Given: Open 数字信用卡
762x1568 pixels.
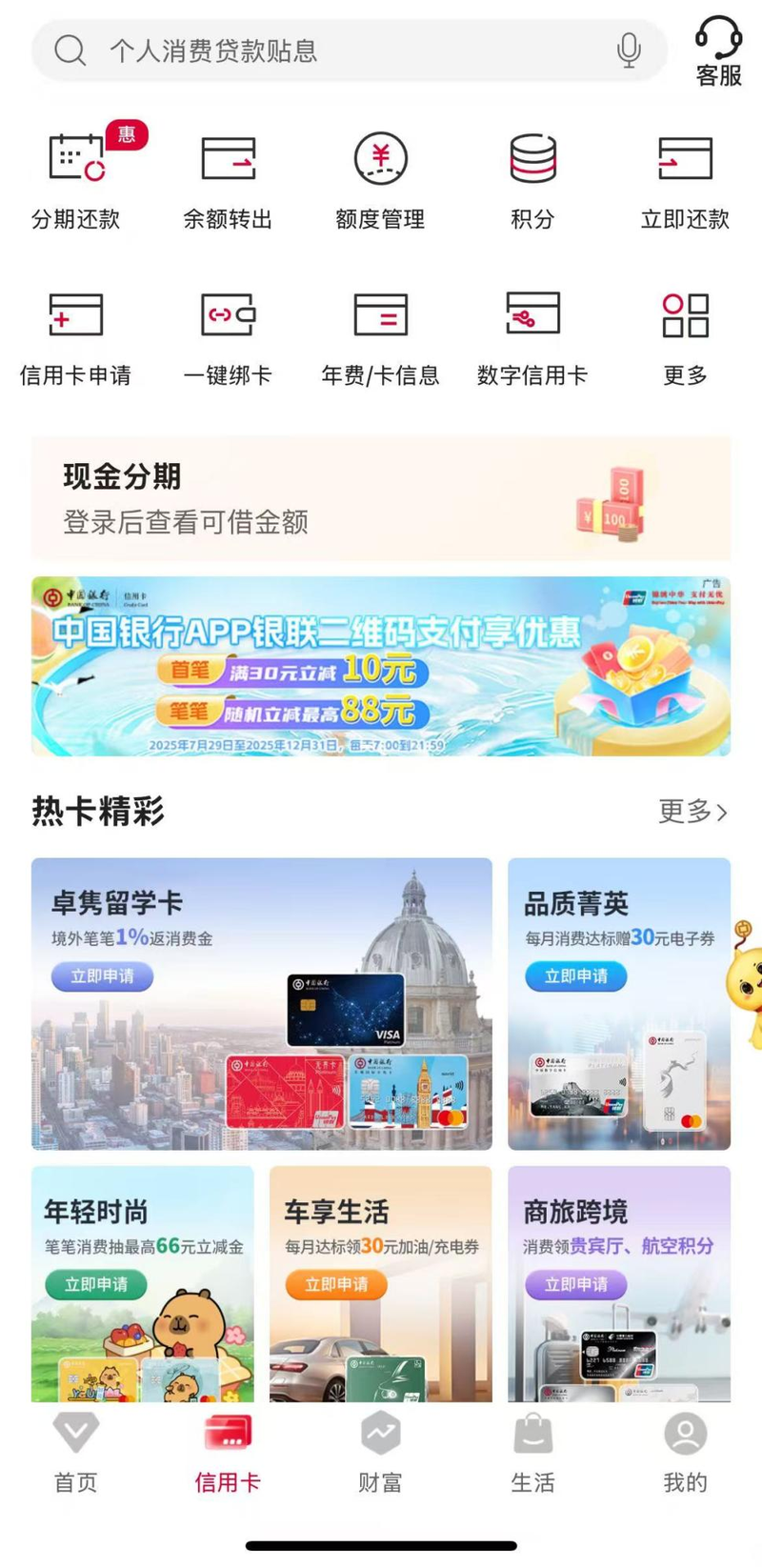Looking at the screenshot, I should (x=532, y=335).
